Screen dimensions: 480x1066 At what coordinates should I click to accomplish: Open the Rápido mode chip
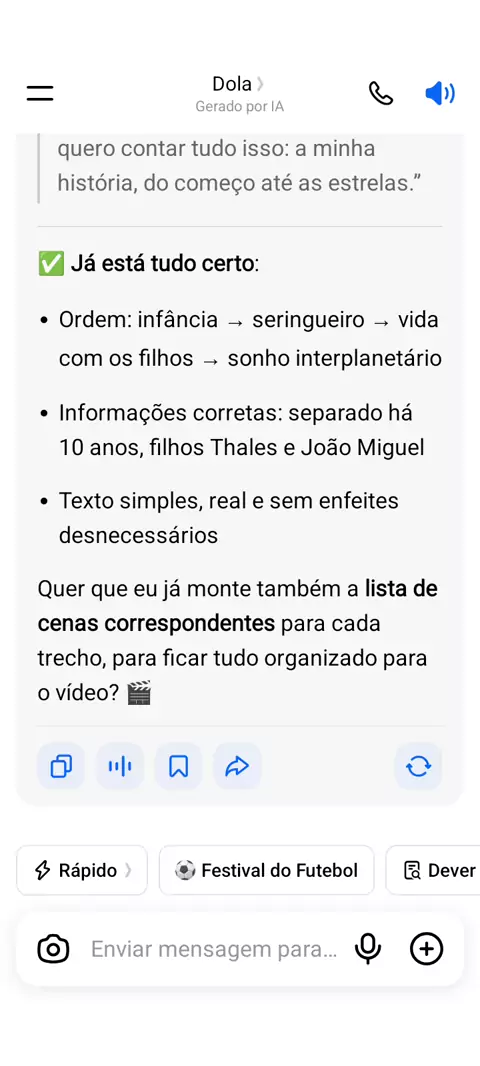tap(82, 870)
